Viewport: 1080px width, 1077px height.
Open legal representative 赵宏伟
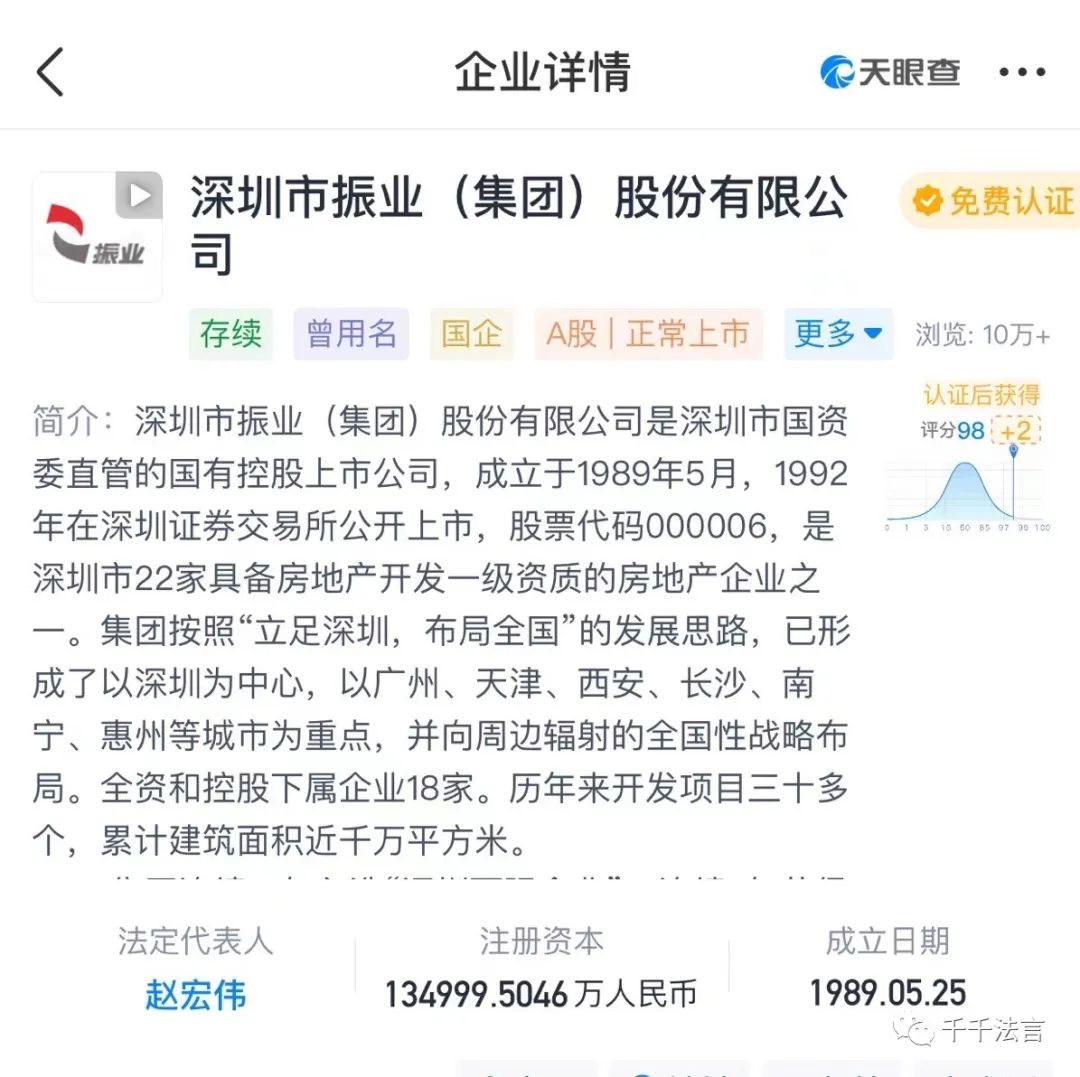(195, 994)
